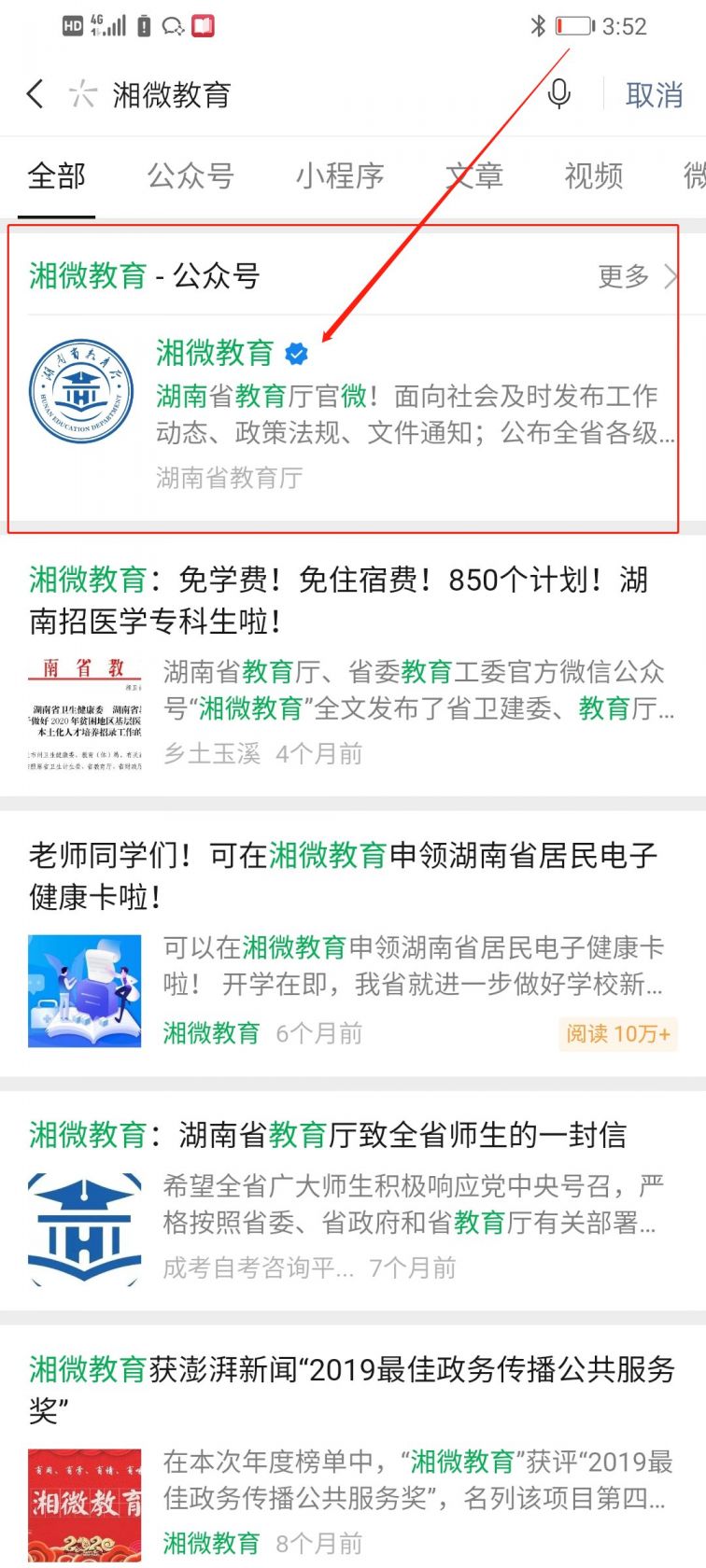View 更多 official account results
The image size is (706, 1568).
pos(635,276)
